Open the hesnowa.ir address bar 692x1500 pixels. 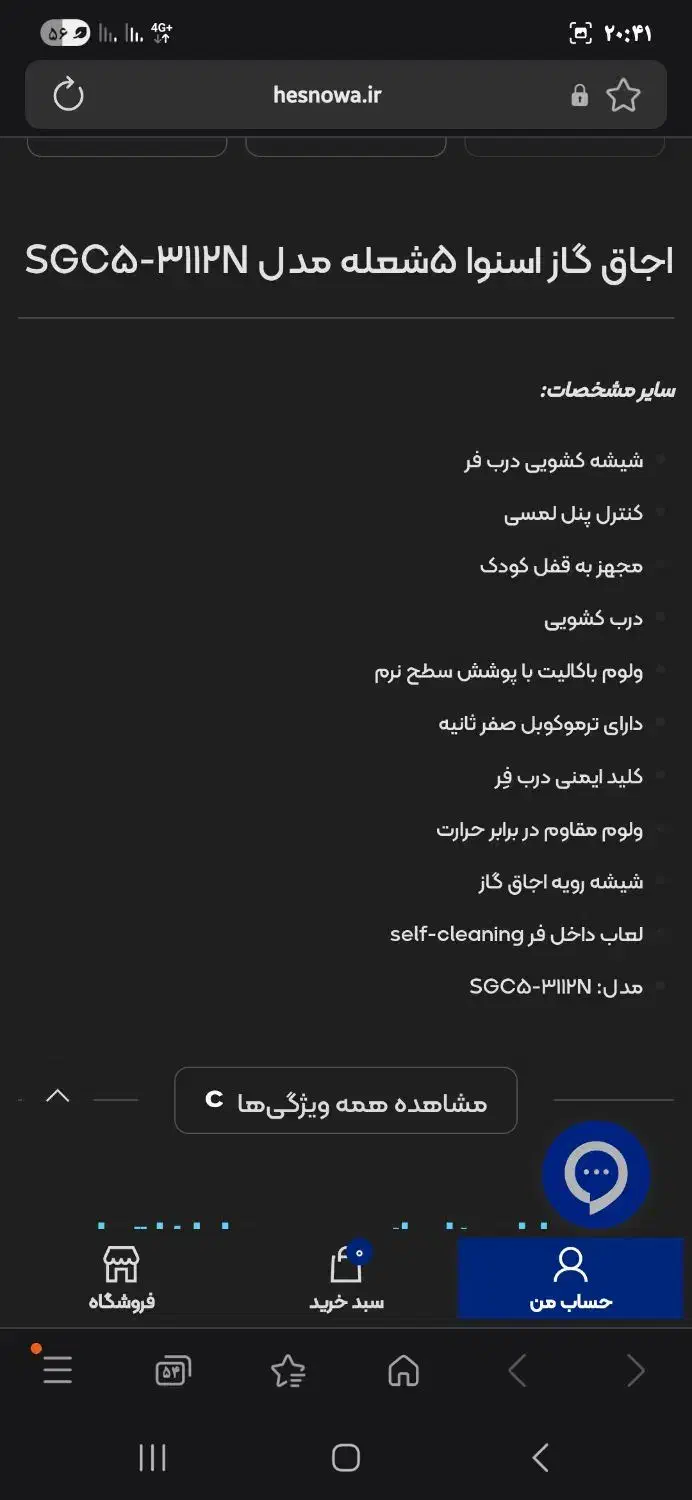tap(327, 95)
